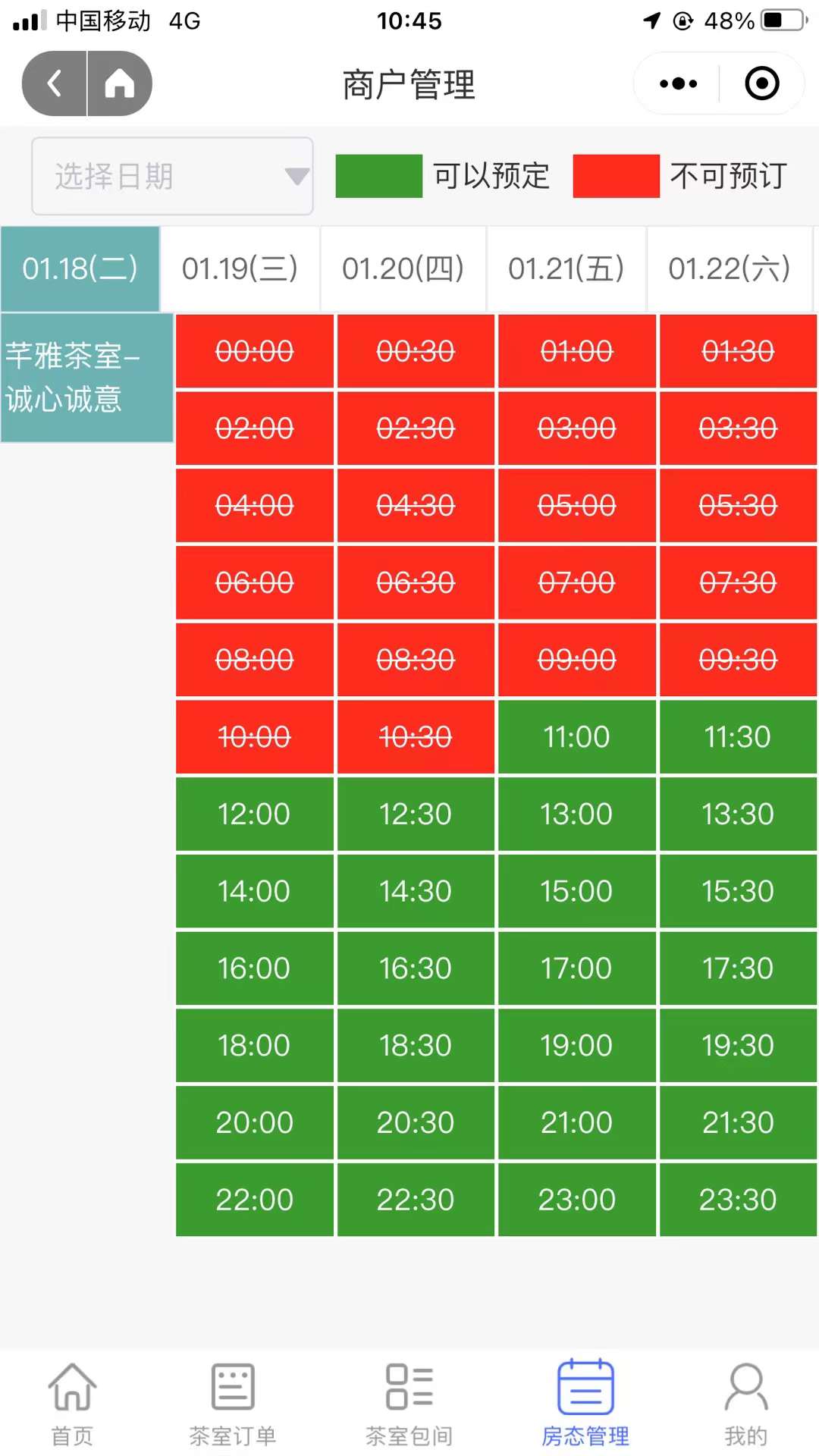
Task: Switch to date 01.20(四)
Action: (403, 268)
